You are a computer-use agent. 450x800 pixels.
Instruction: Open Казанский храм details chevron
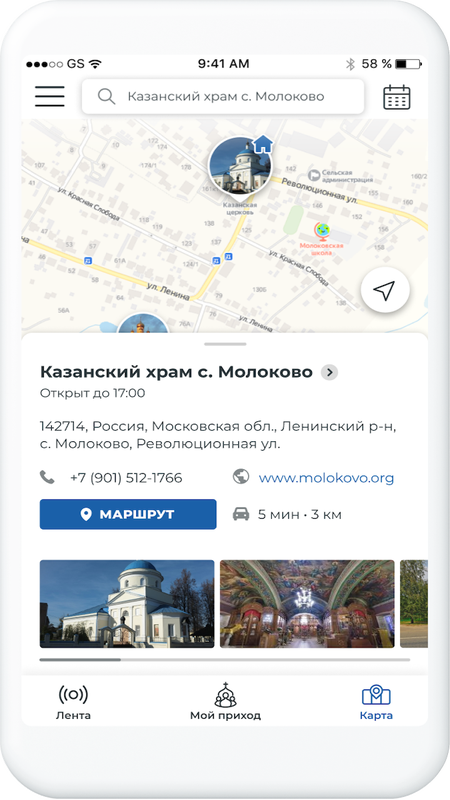[x=329, y=372]
